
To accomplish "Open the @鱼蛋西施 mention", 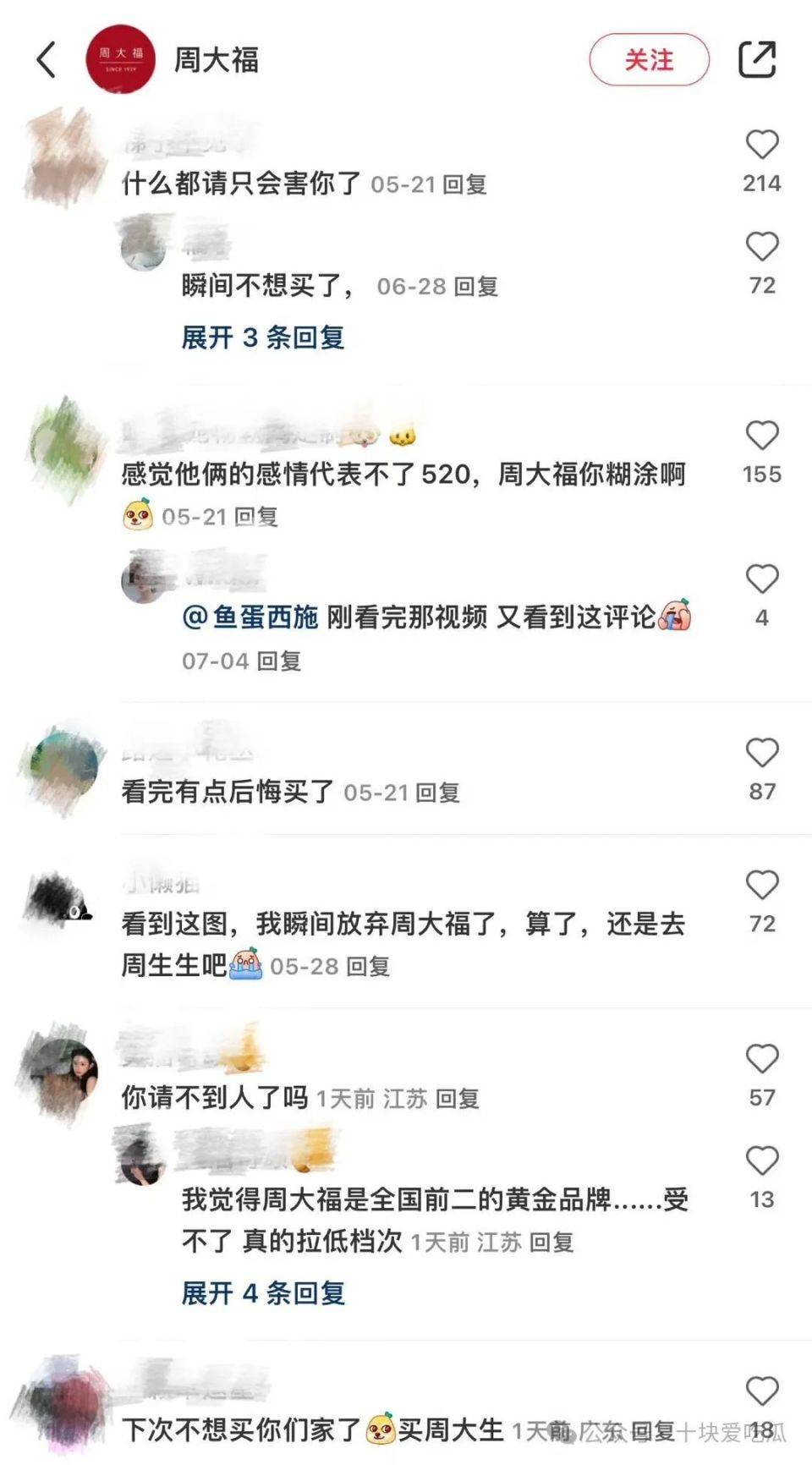I will point(250,617).
